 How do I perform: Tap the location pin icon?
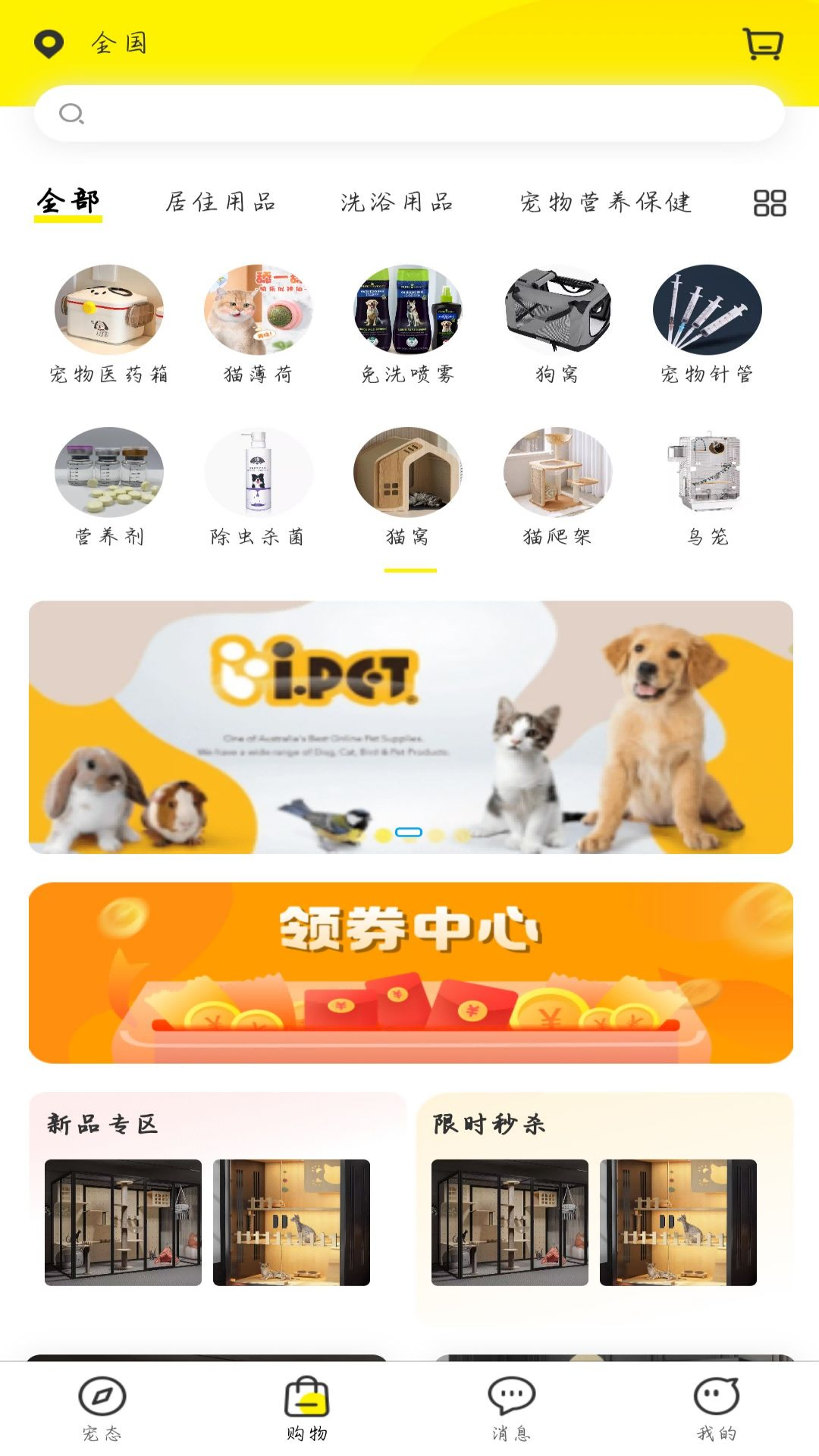(49, 43)
